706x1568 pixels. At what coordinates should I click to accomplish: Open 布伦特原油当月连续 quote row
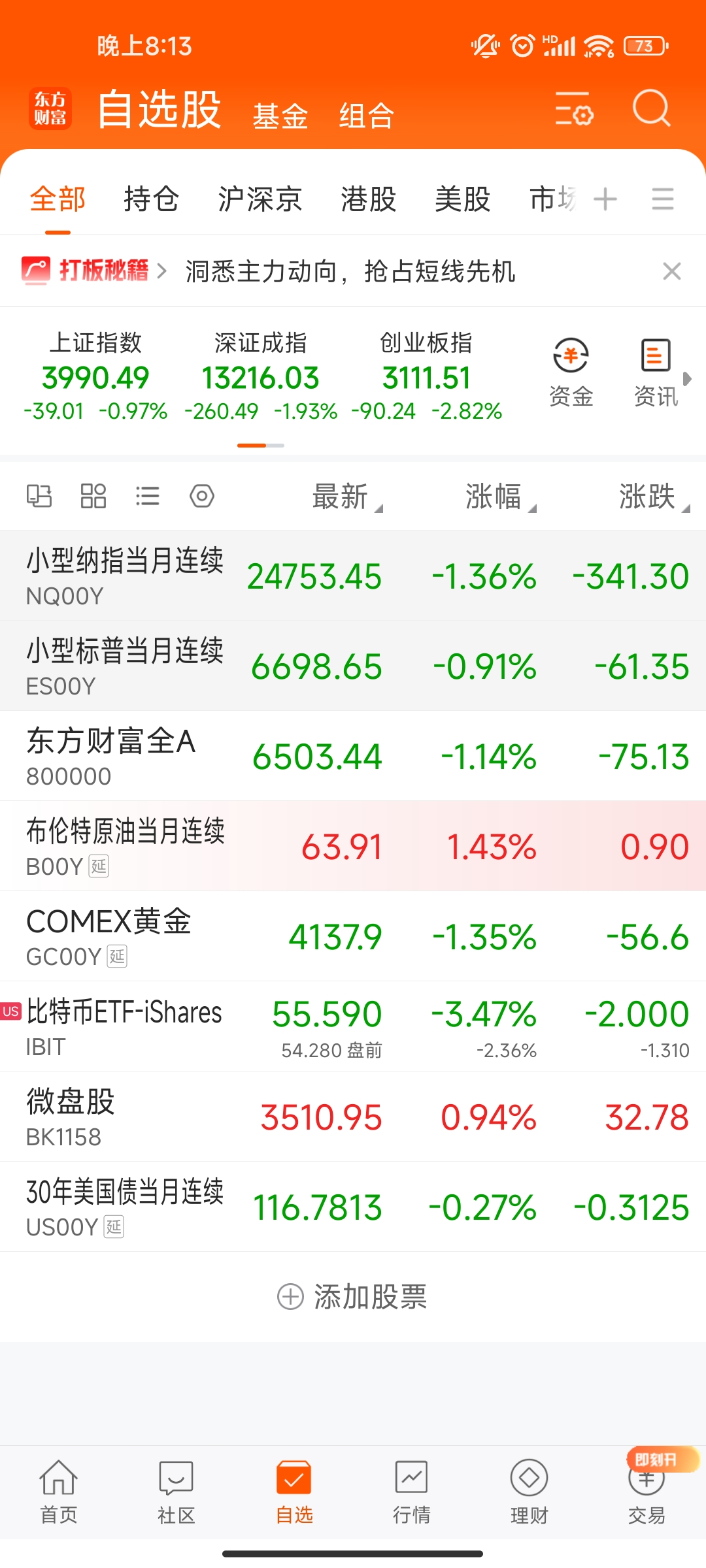click(353, 846)
